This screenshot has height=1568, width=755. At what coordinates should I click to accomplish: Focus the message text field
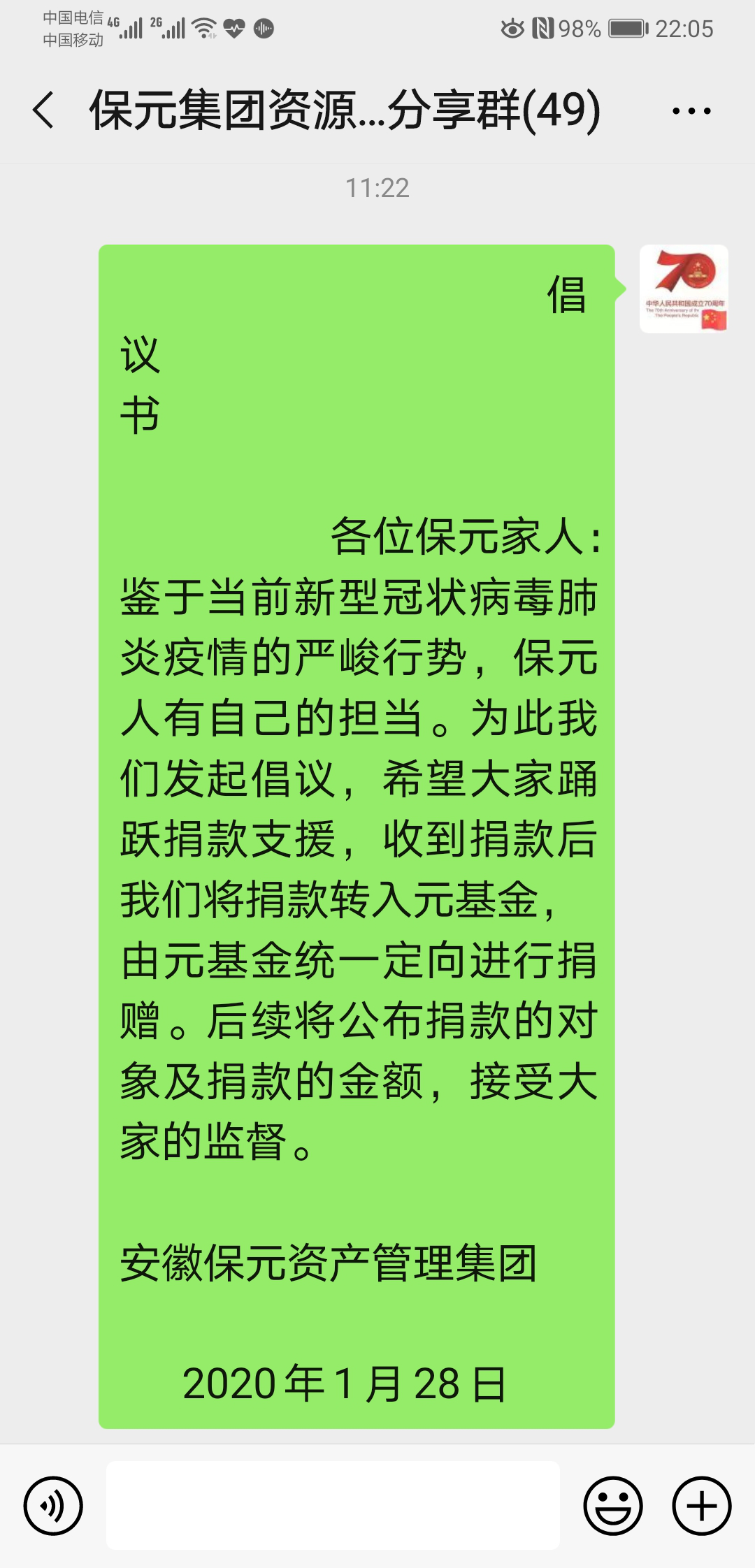[333, 1505]
